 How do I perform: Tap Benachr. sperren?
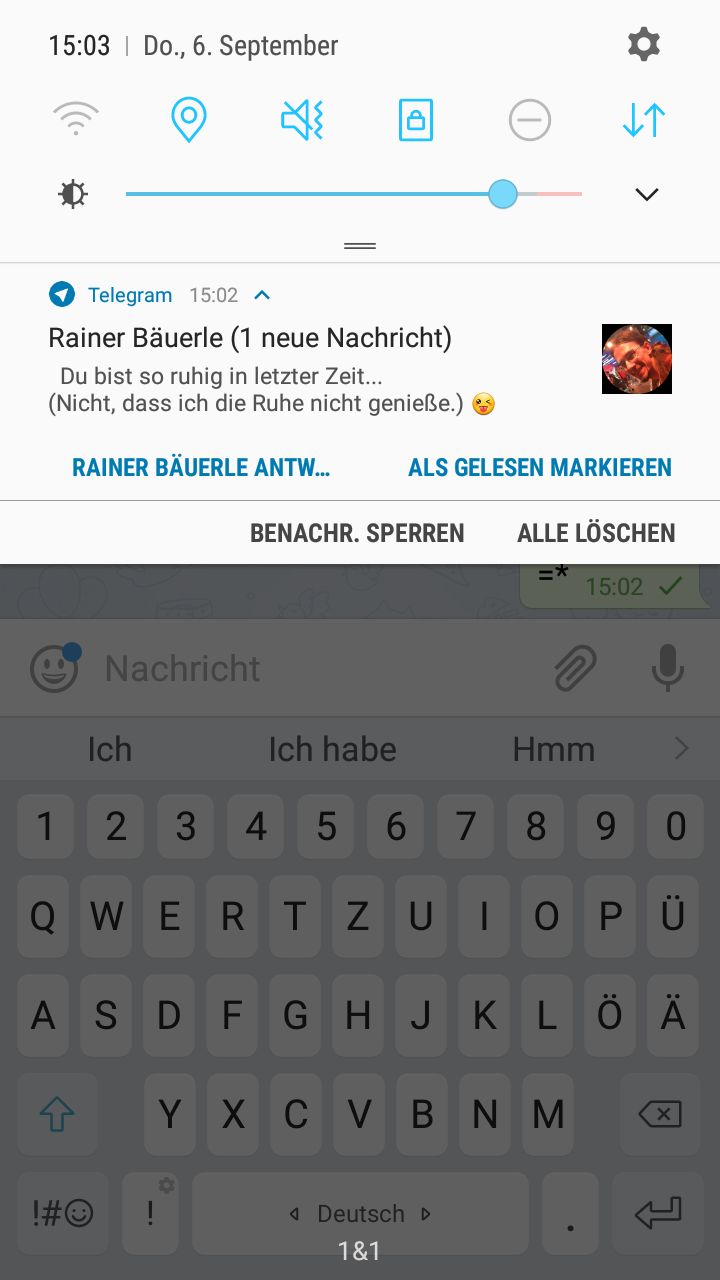357,533
